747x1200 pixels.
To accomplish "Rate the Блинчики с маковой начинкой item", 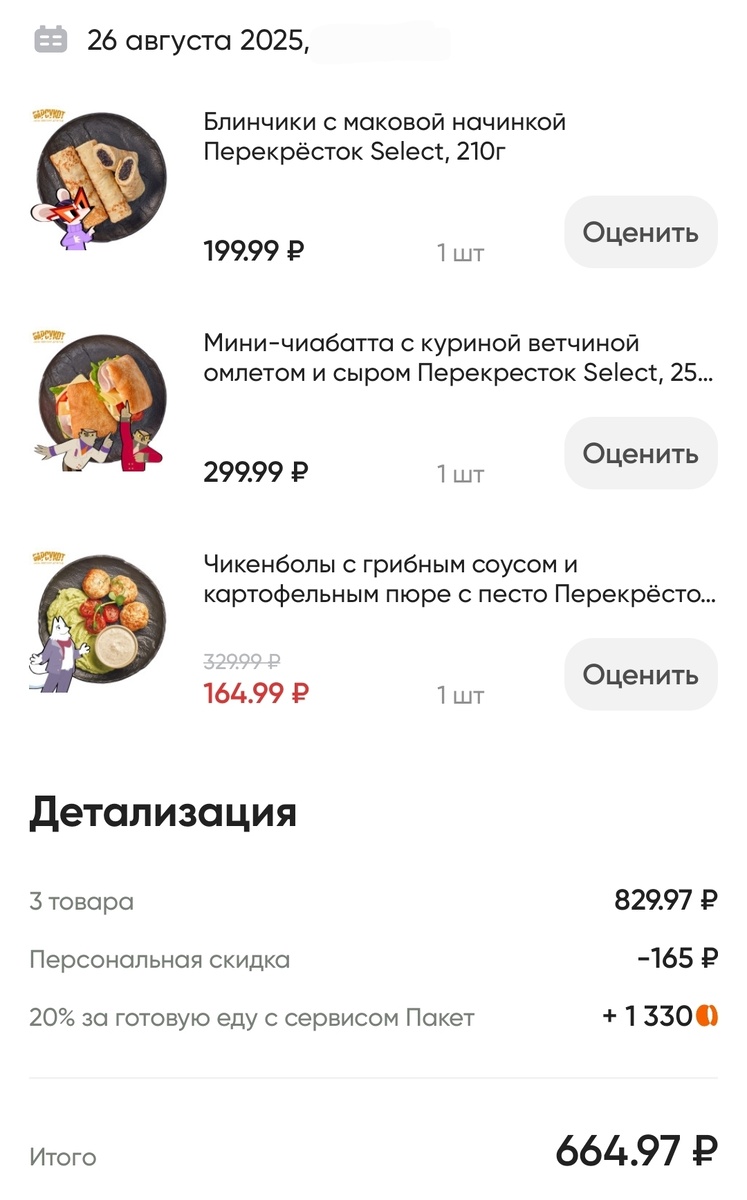I will point(639,233).
